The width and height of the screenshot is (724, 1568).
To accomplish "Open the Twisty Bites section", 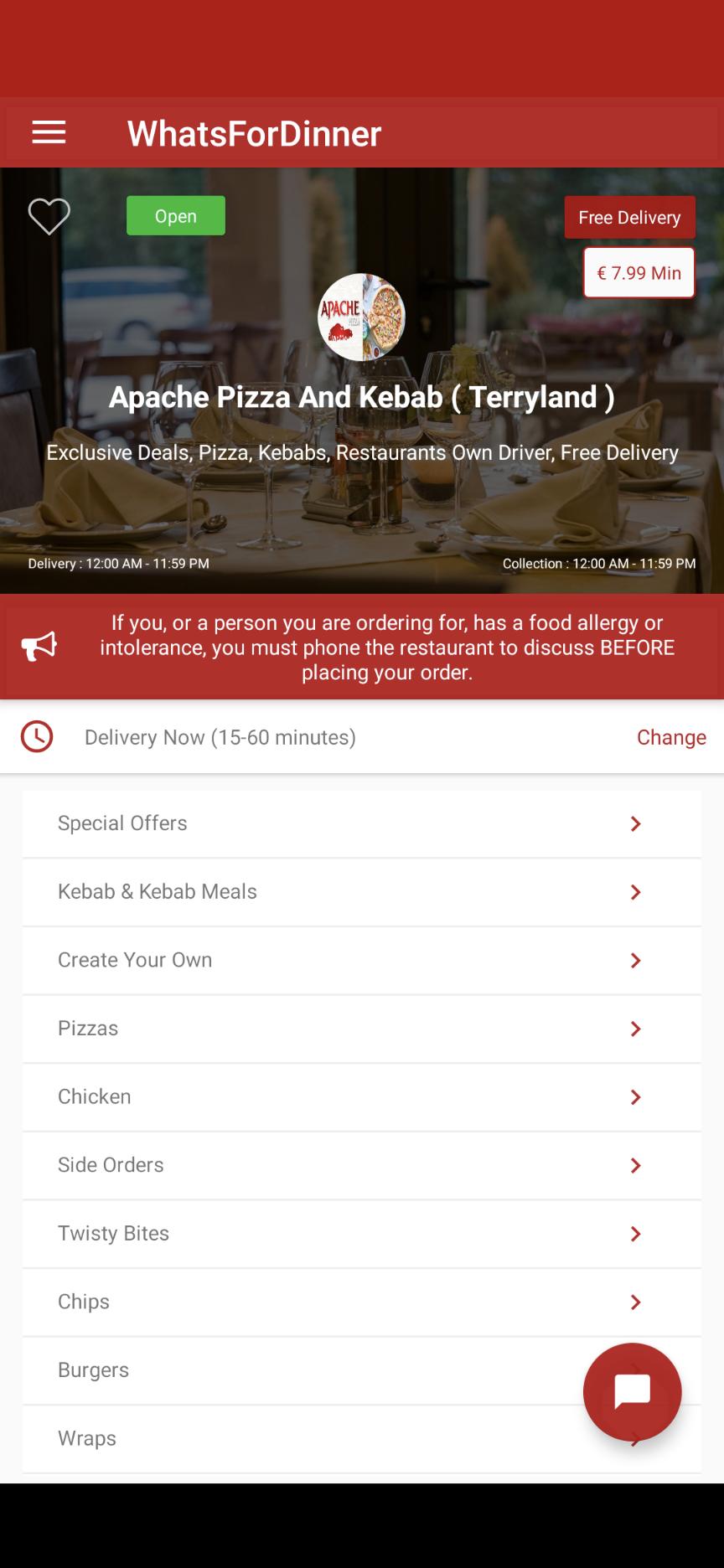I will (362, 1234).
